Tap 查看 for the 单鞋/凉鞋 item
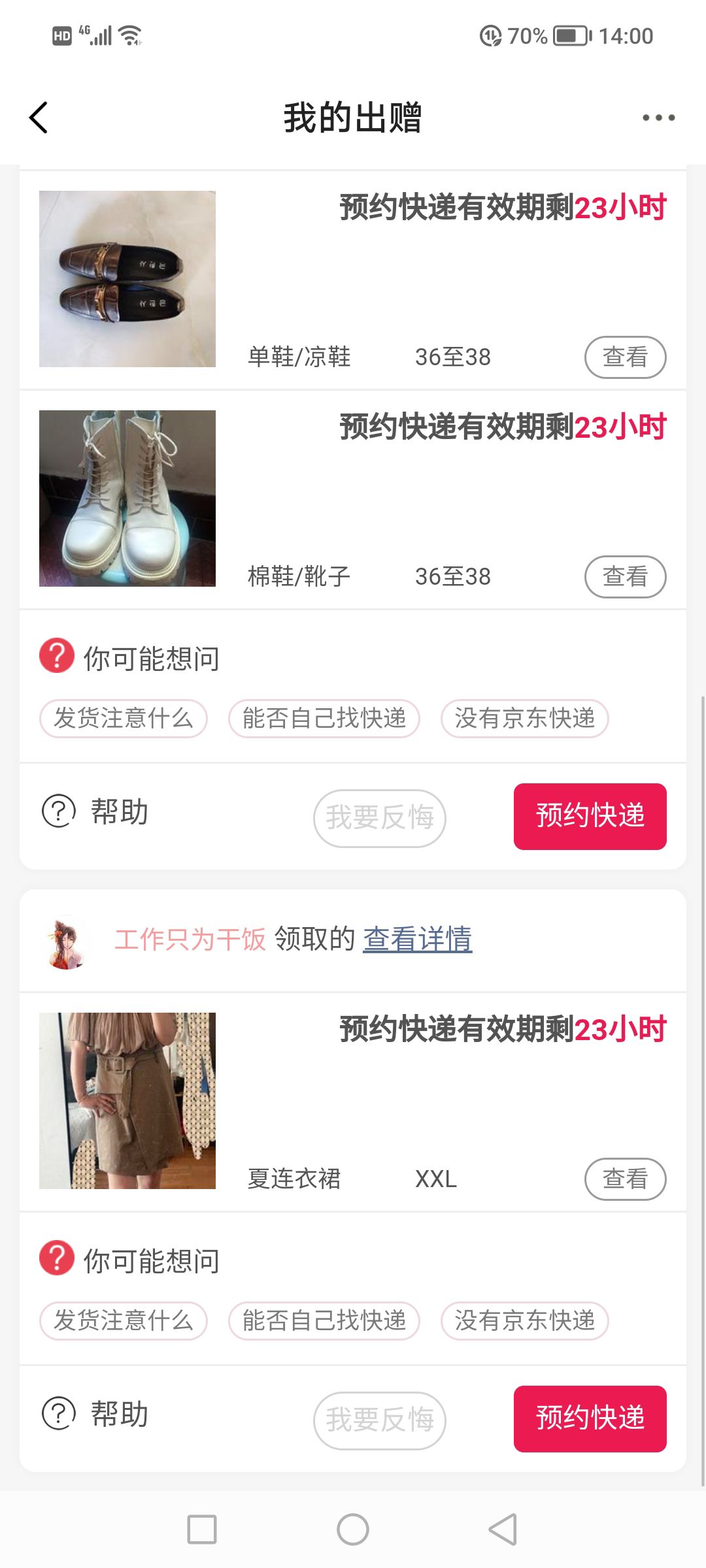This screenshot has height=1568, width=706. [x=625, y=357]
